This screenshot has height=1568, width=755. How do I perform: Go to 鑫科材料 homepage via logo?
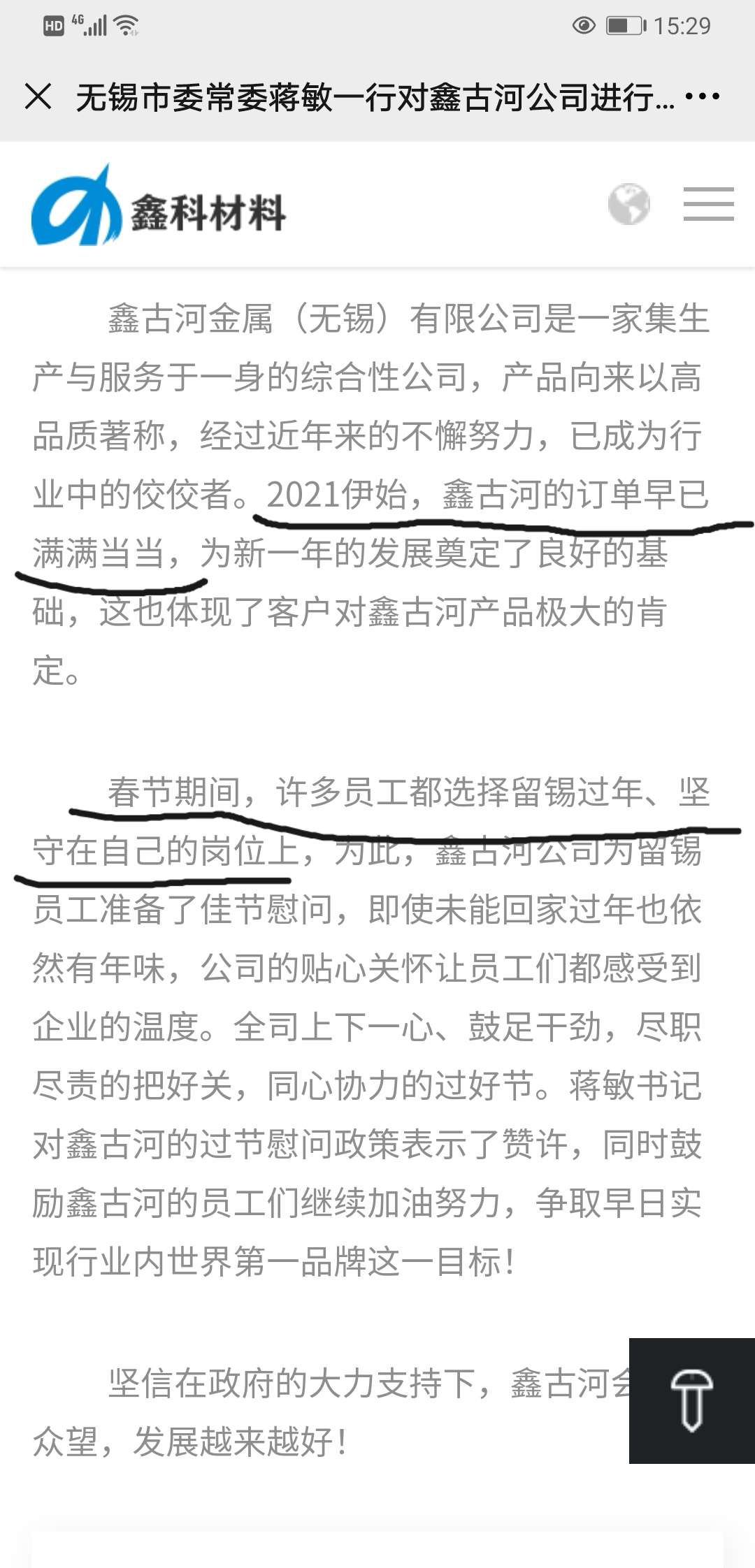159,206
